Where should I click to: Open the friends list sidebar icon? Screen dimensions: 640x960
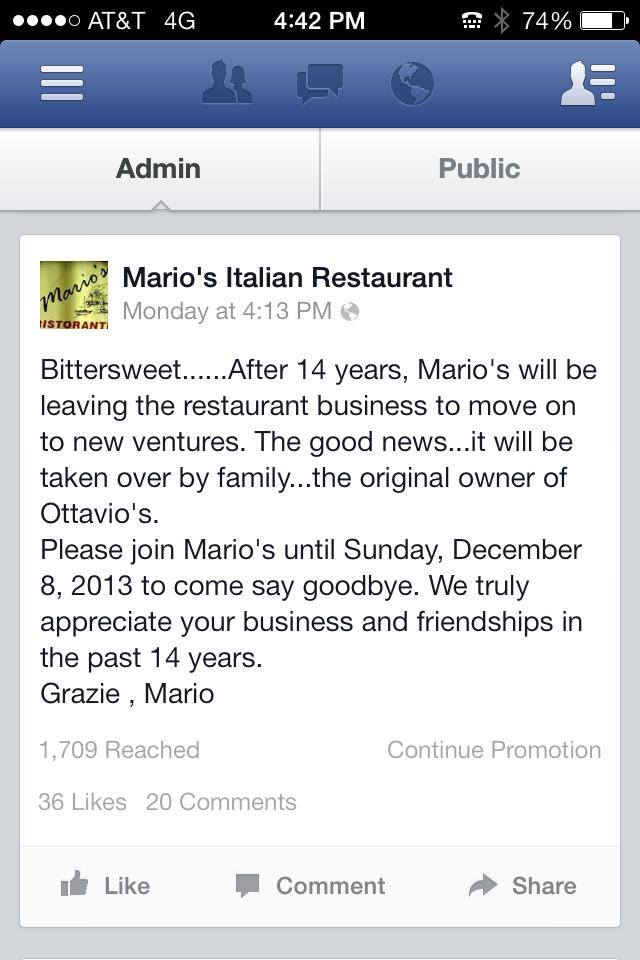pyautogui.click(x=587, y=83)
